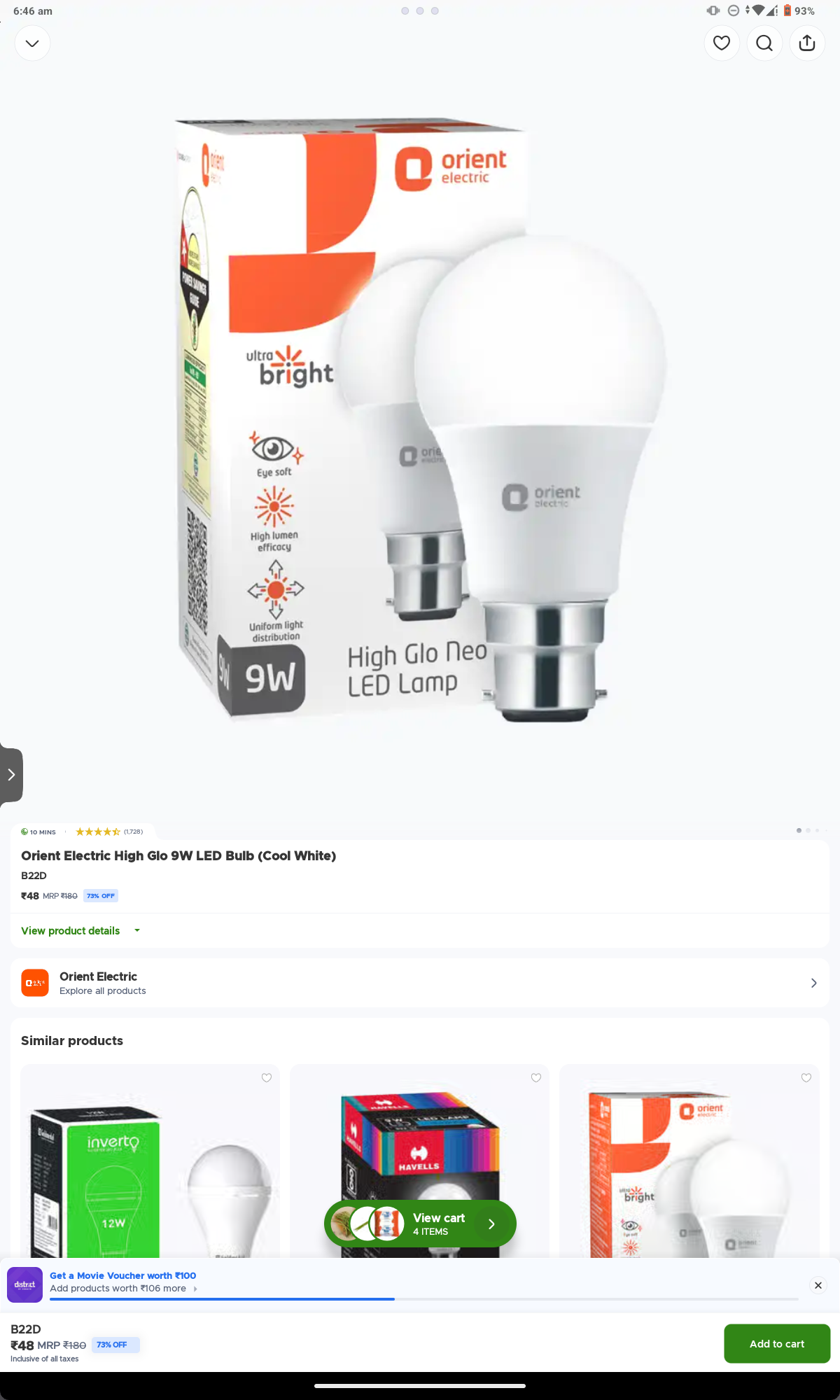
Task: Wishlist the similar Orient bulb
Action: click(806, 1078)
